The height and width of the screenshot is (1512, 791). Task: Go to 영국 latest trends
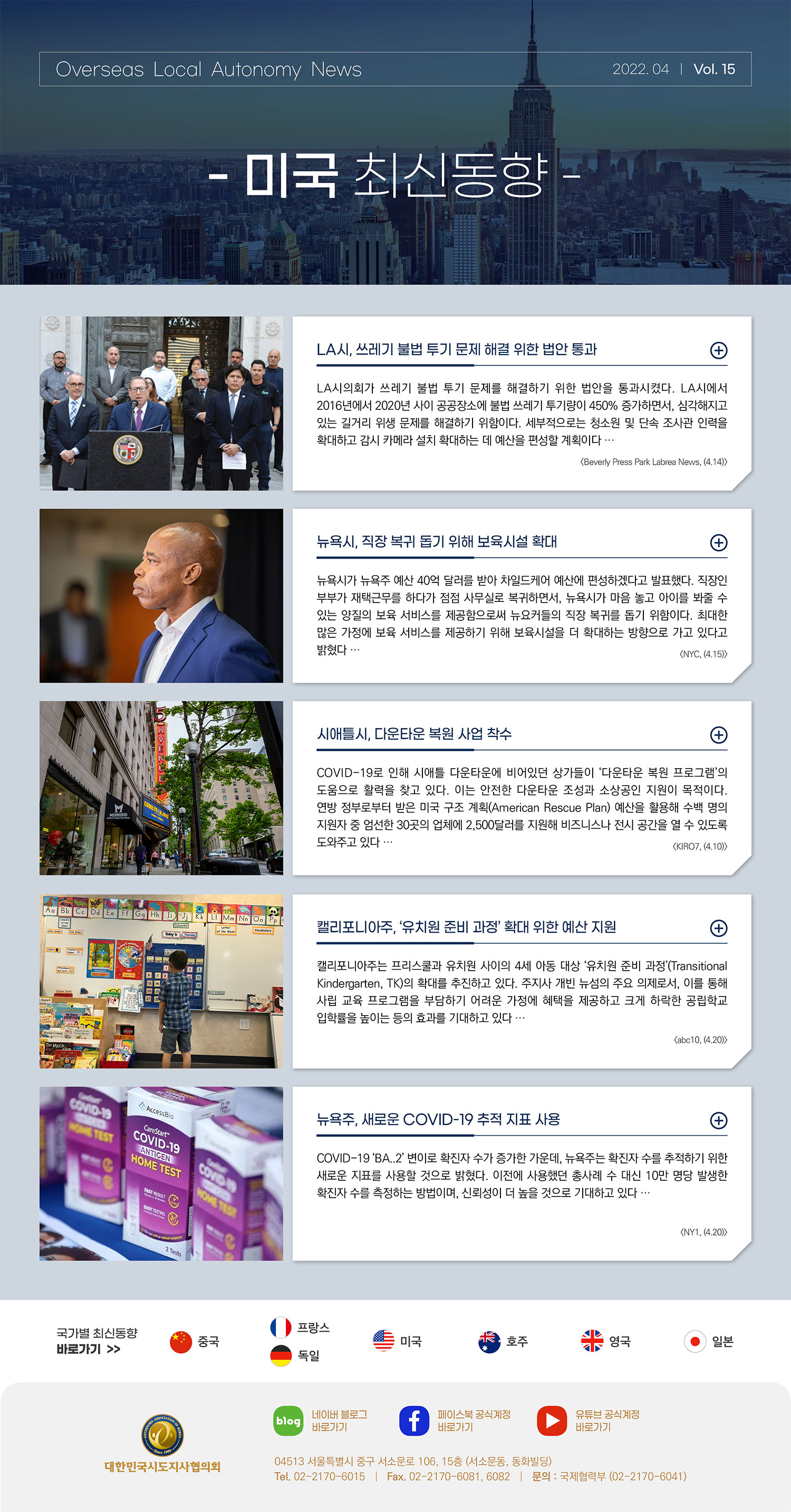point(605,1341)
